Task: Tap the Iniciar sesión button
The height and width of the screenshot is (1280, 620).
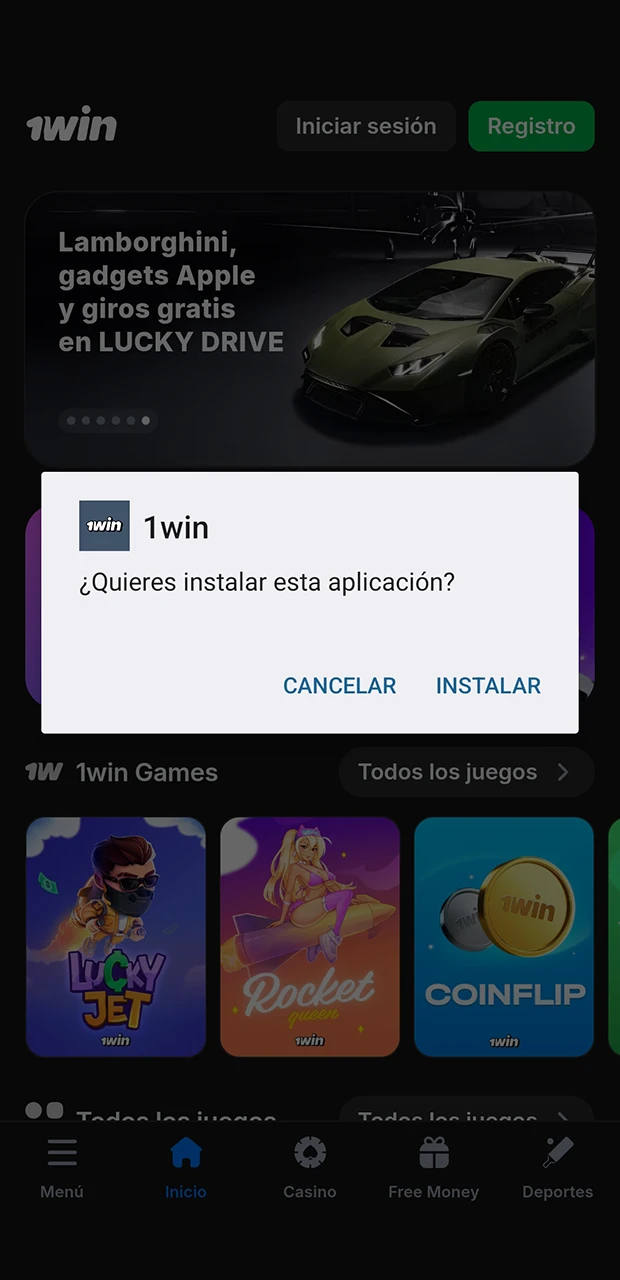Action: coord(366,126)
